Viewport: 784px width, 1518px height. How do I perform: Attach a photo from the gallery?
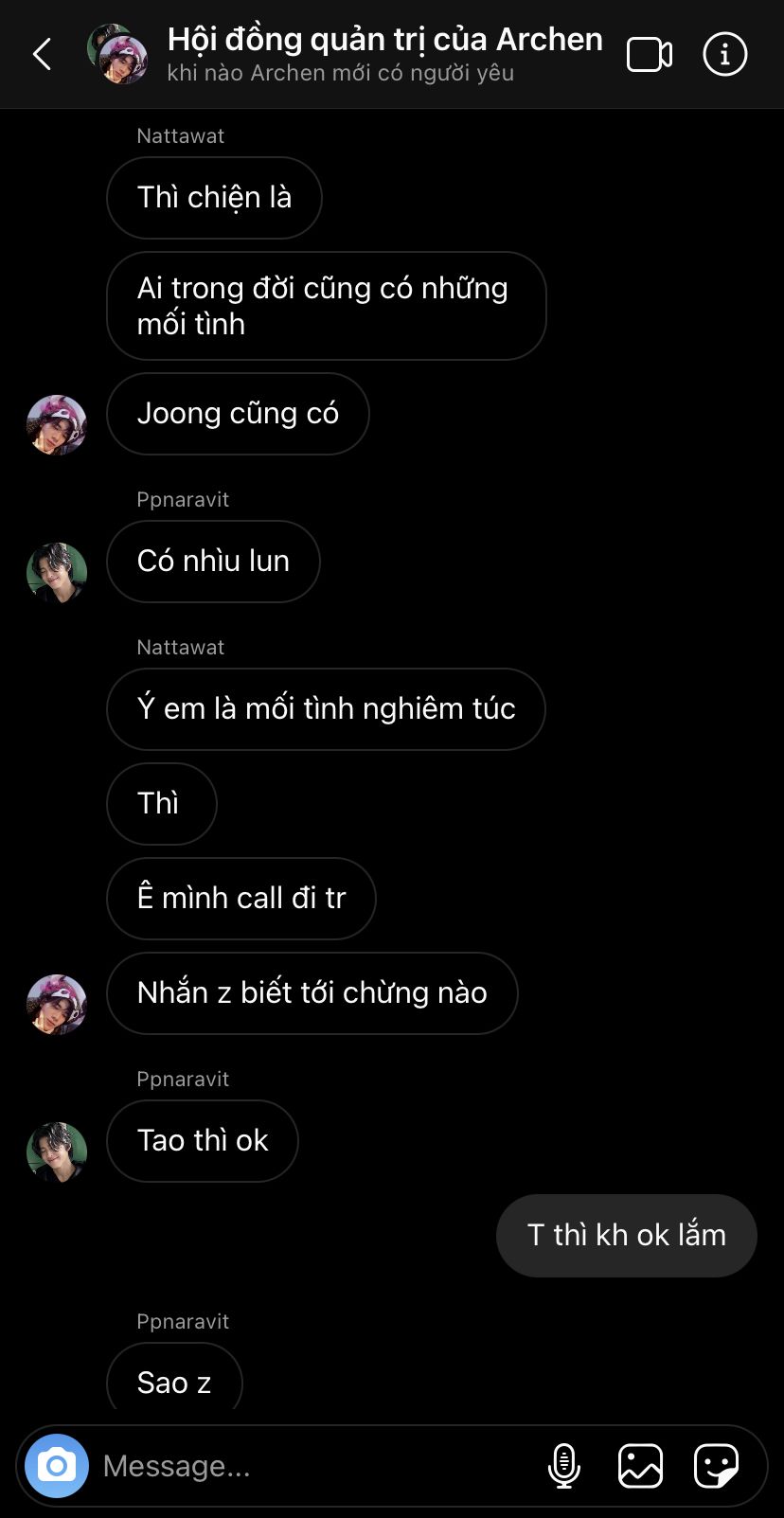(x=640, y=1466)
